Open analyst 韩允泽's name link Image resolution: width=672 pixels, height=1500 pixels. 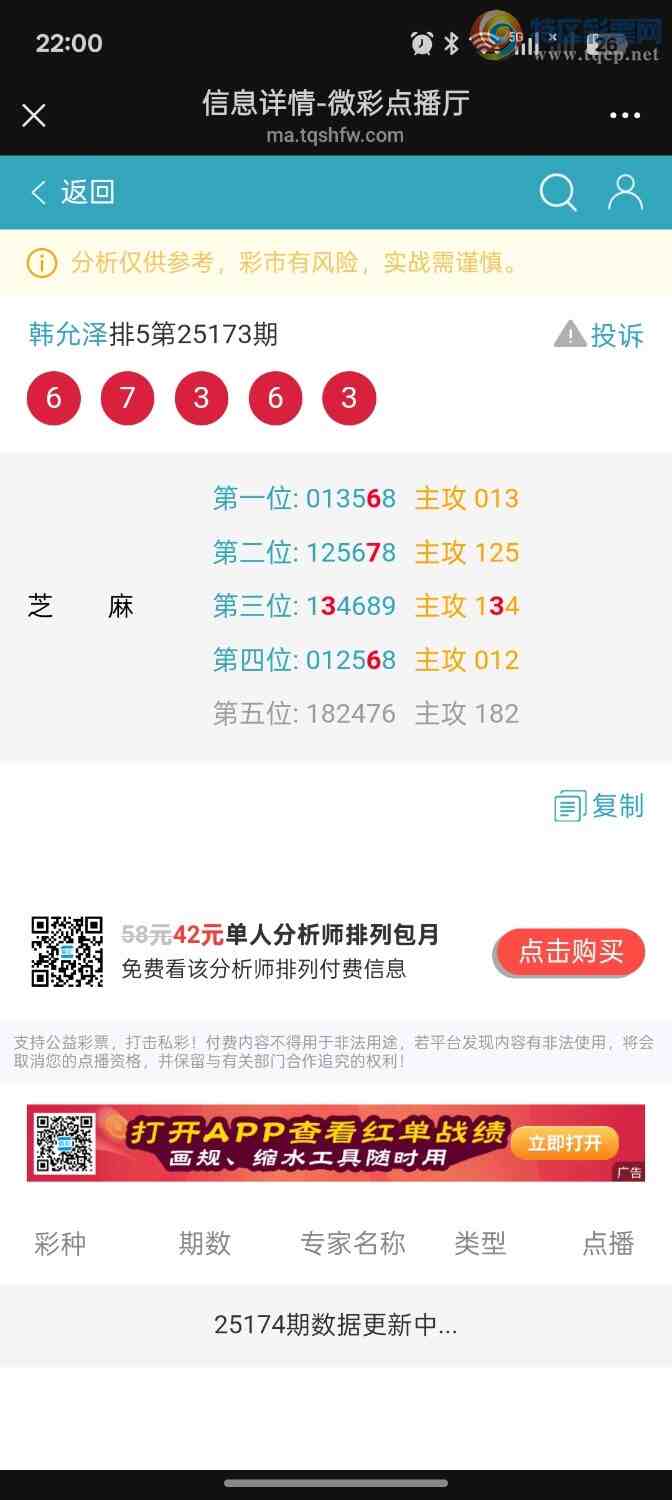point(68,334)
